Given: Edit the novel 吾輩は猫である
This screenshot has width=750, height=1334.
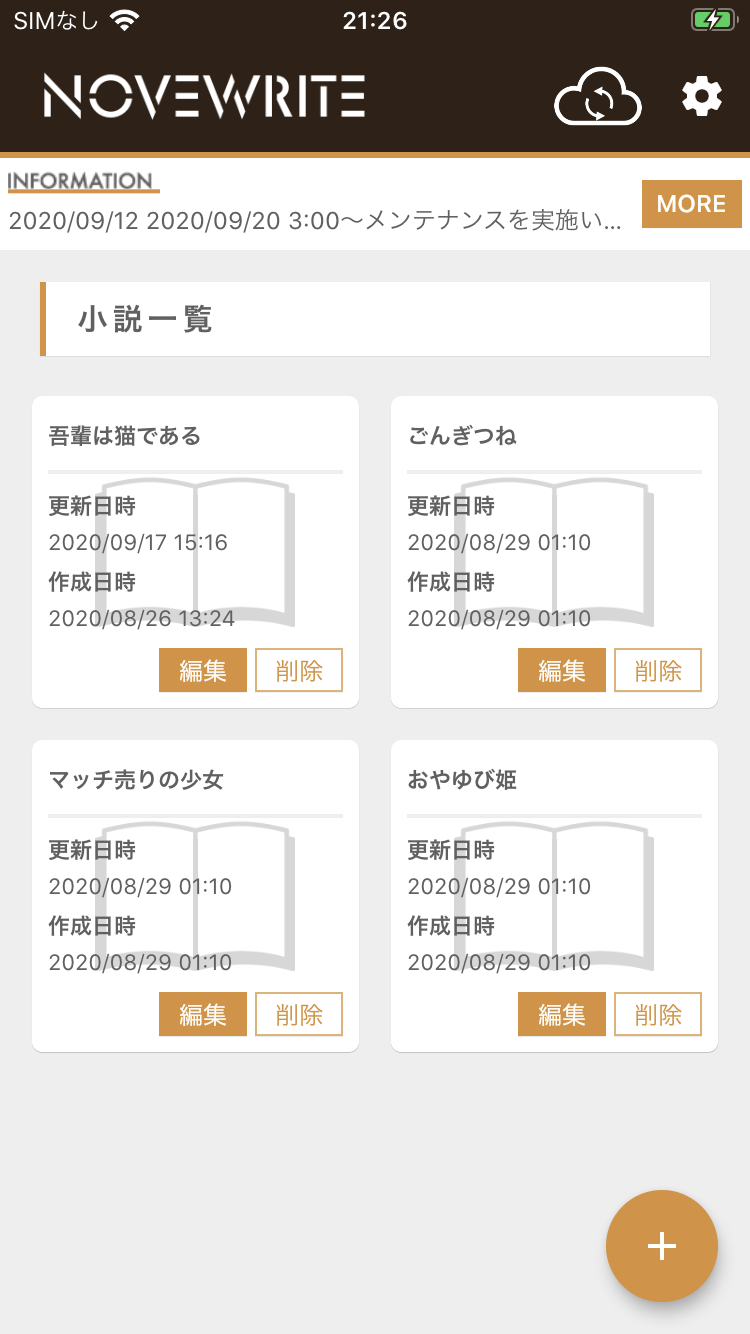Looking at the screenshot, I should pos(202,670).
